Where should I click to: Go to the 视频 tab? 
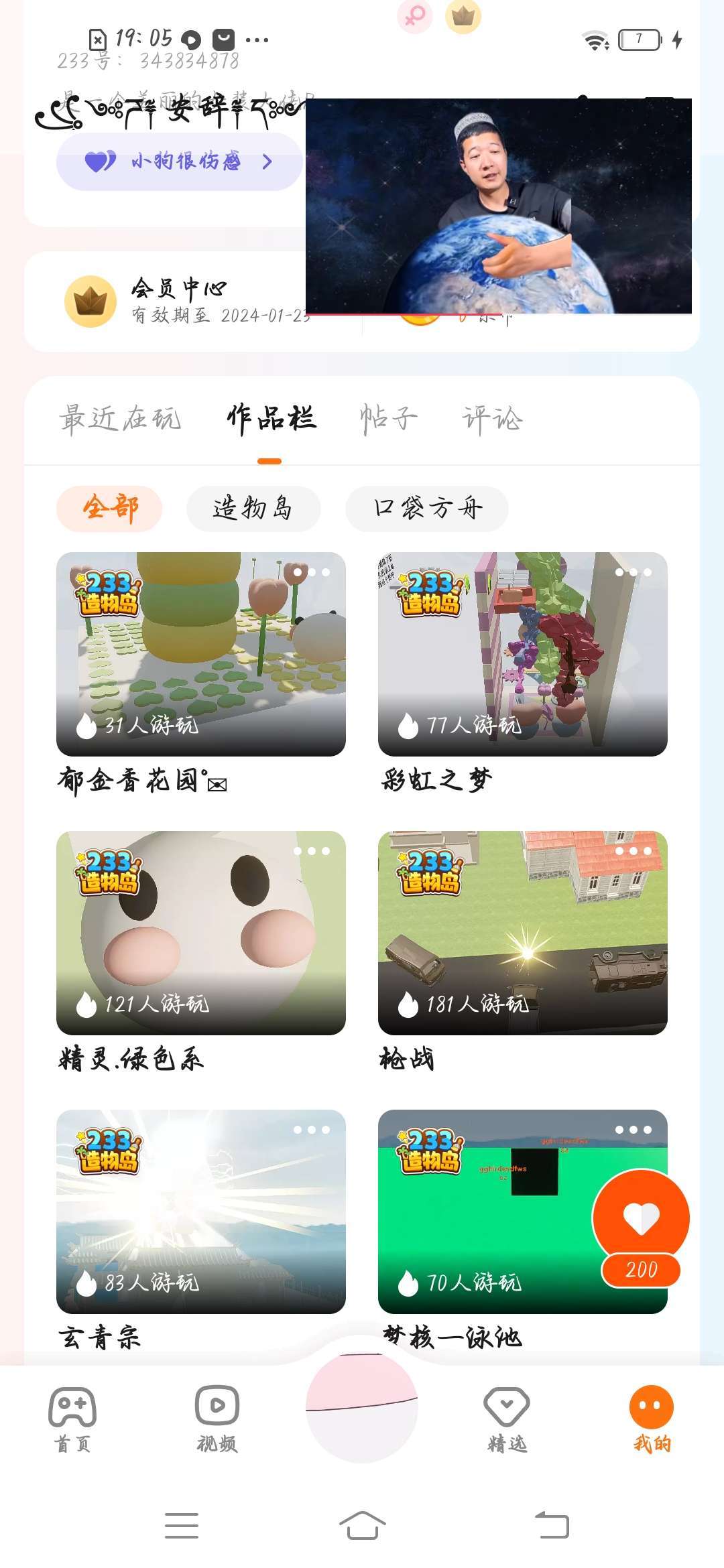(217, 1419)
